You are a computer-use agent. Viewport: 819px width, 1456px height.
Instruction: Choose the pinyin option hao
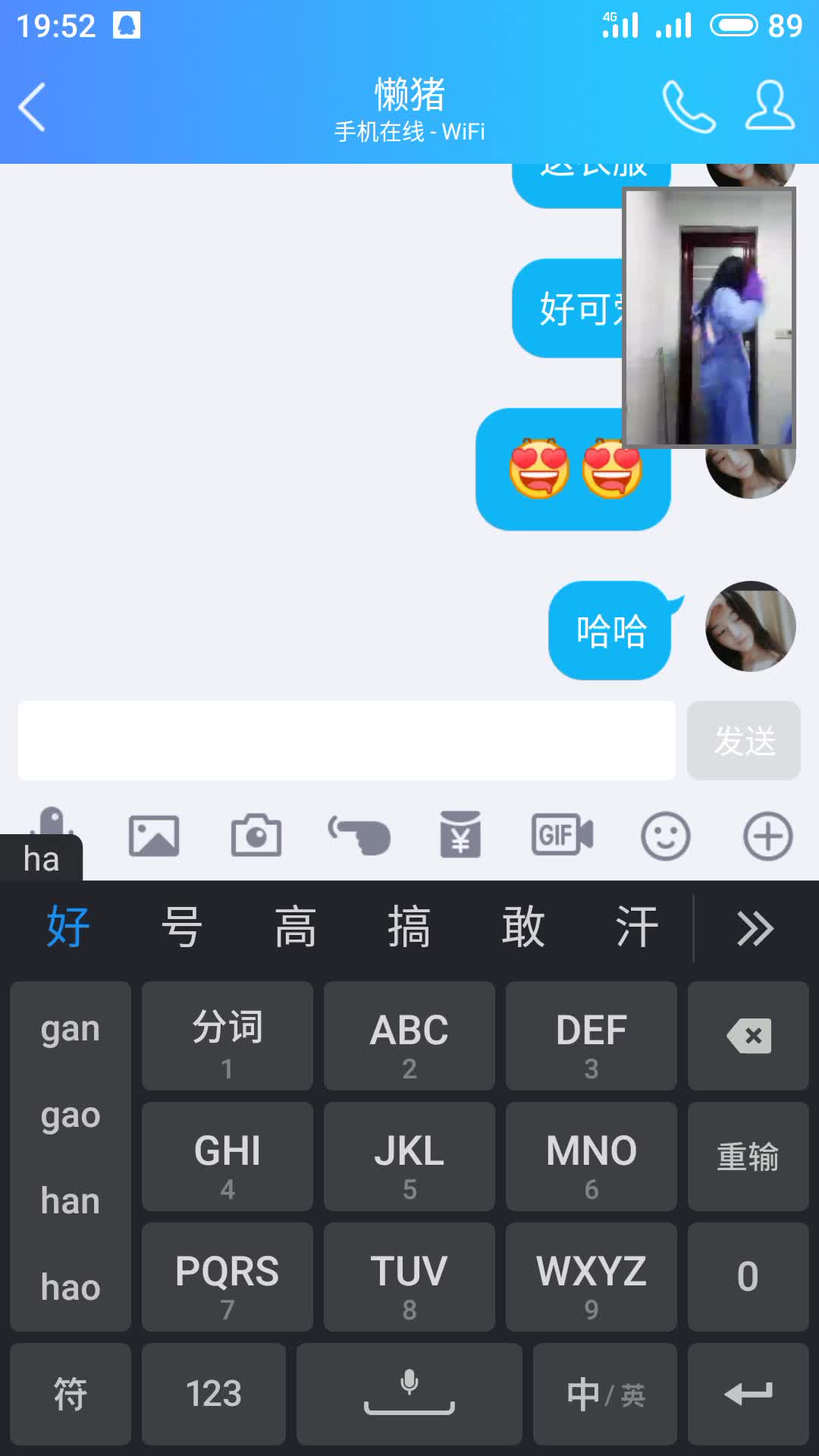pyautogui.click(x=71, y=1288)
